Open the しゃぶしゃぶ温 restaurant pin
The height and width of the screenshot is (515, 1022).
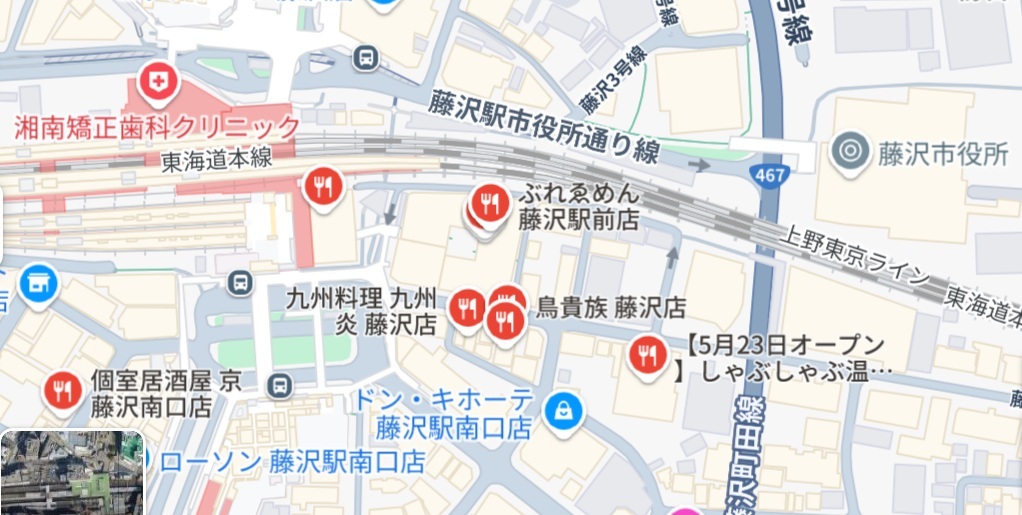click(x=646, y=355)
